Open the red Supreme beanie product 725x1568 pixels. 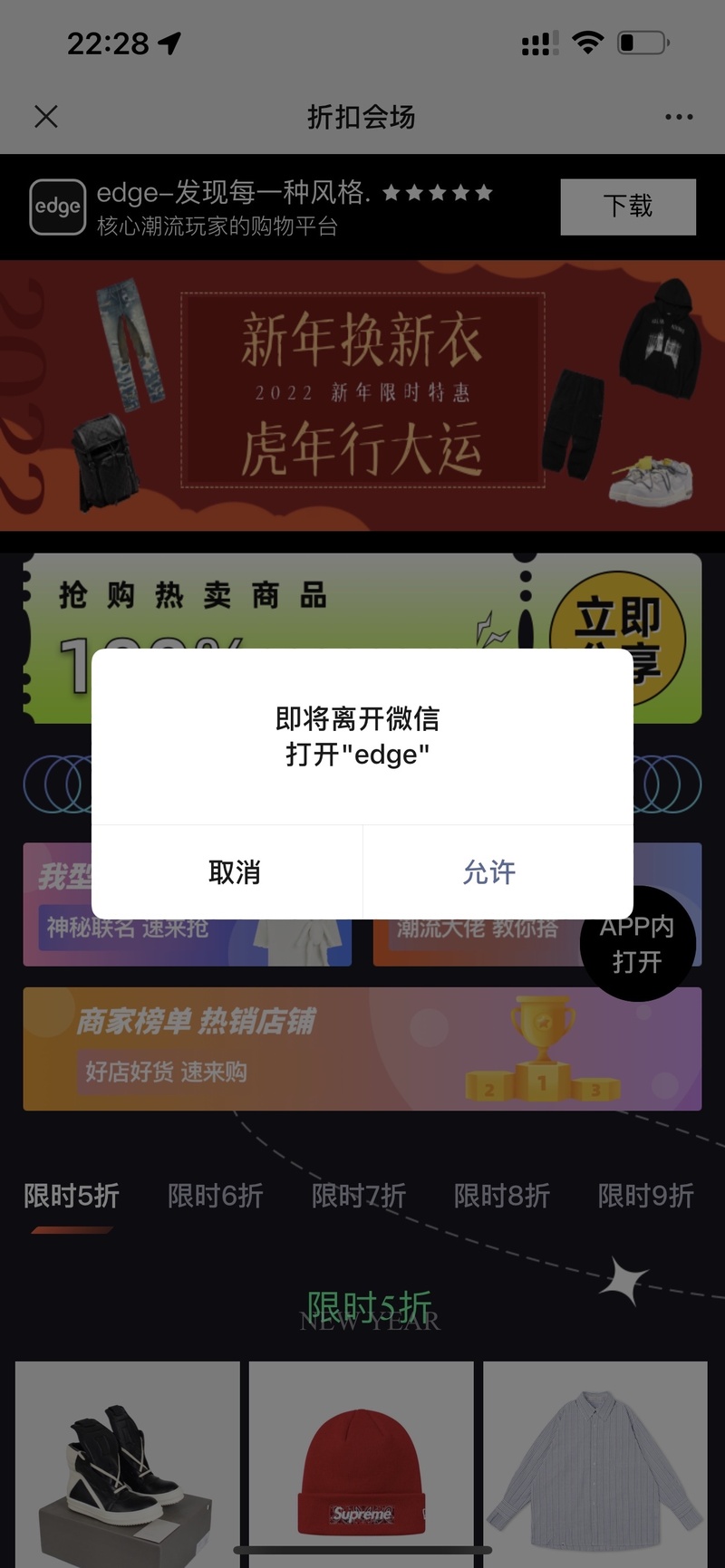coord(362,1463)
